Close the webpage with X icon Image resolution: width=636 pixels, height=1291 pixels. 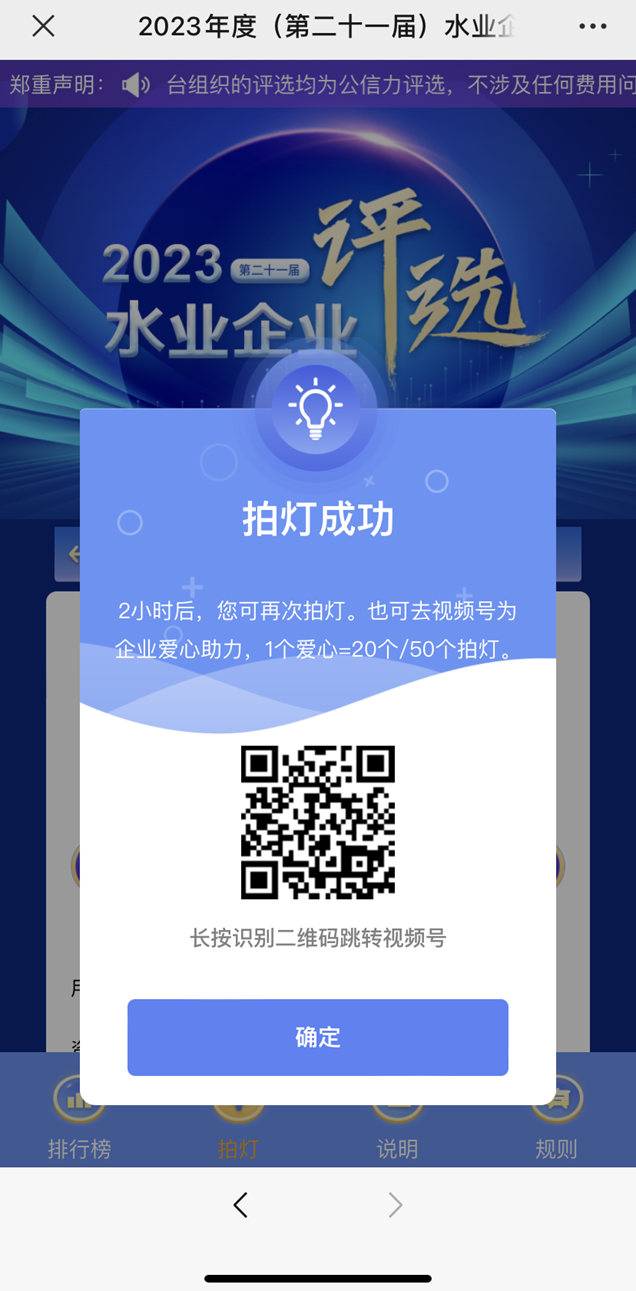pos(43,27)
